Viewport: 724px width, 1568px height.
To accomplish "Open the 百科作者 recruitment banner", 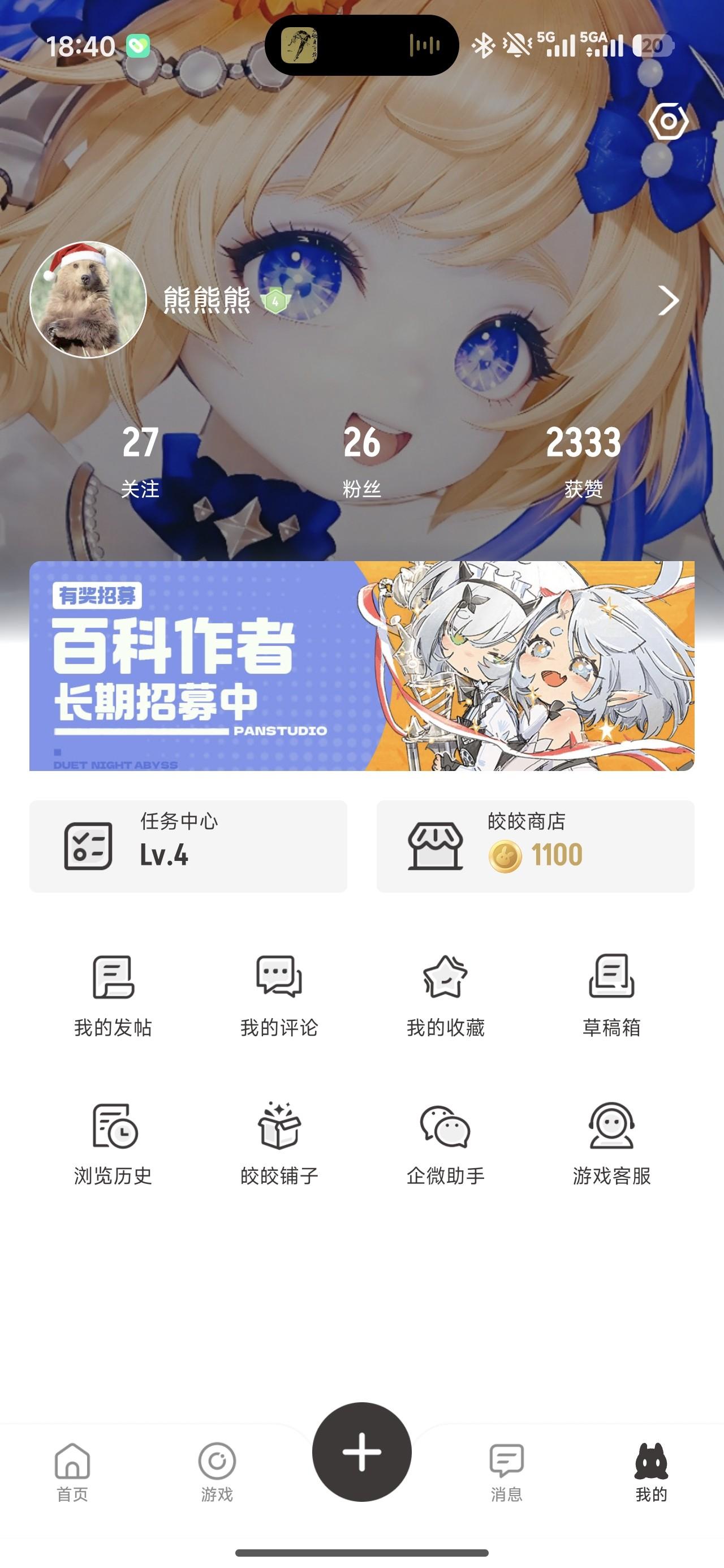I will pyautogui.click(x=361, y=665).
